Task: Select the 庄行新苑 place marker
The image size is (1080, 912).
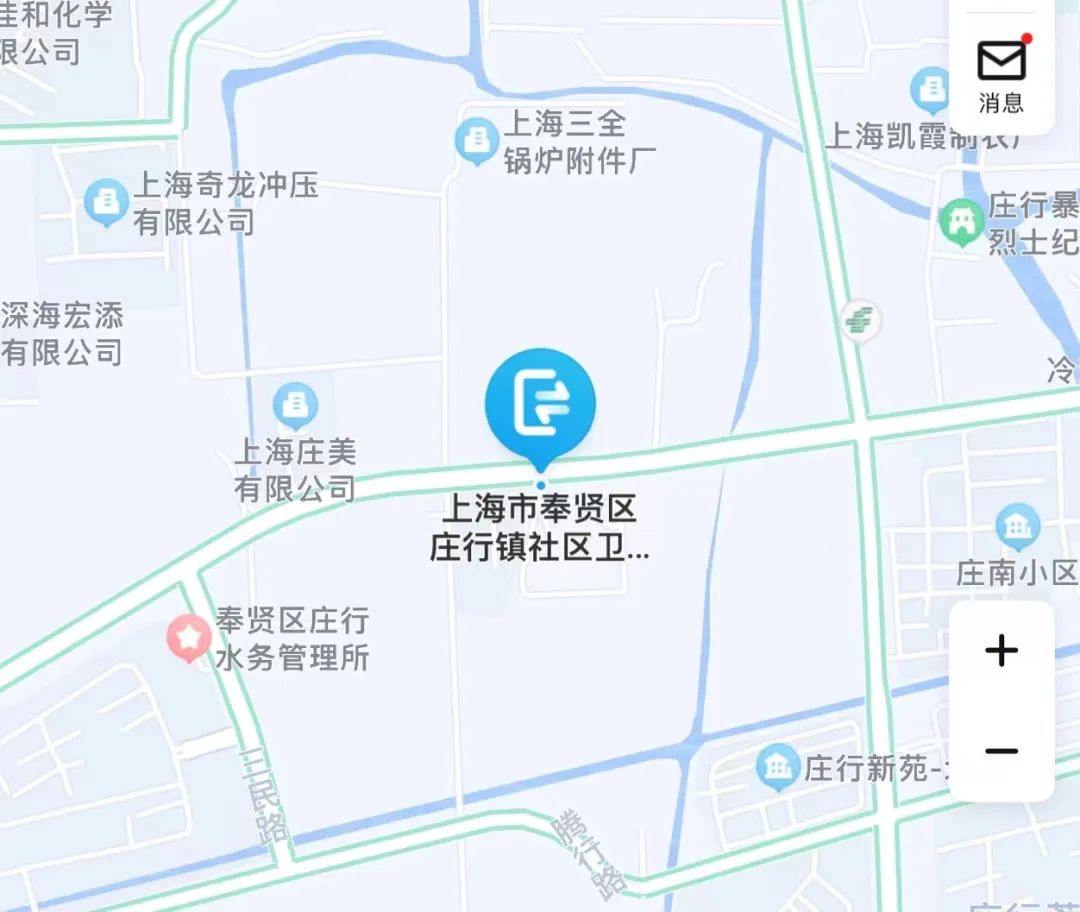Action: pos(777,767)
